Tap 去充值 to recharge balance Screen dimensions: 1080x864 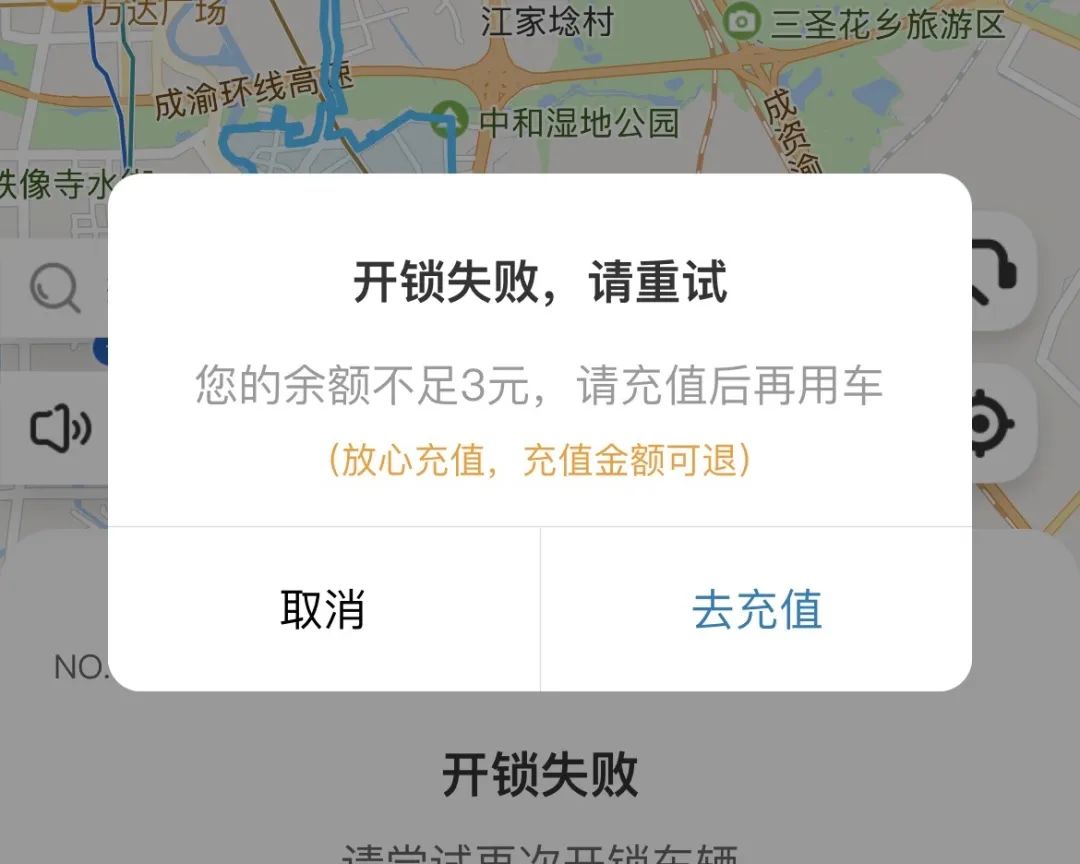point(757,609)
